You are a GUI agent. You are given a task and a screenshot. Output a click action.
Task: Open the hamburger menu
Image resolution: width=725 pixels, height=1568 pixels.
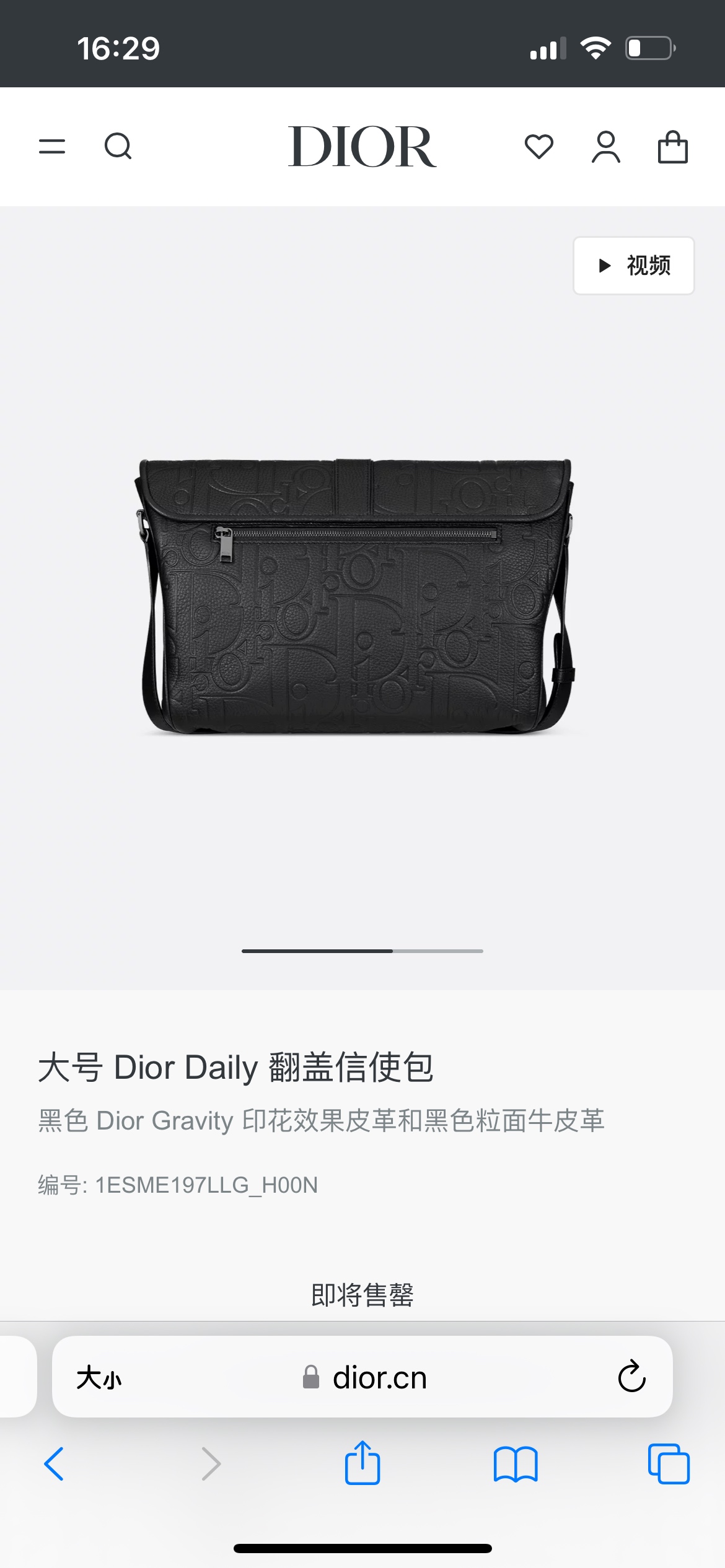tap(52, 147)
